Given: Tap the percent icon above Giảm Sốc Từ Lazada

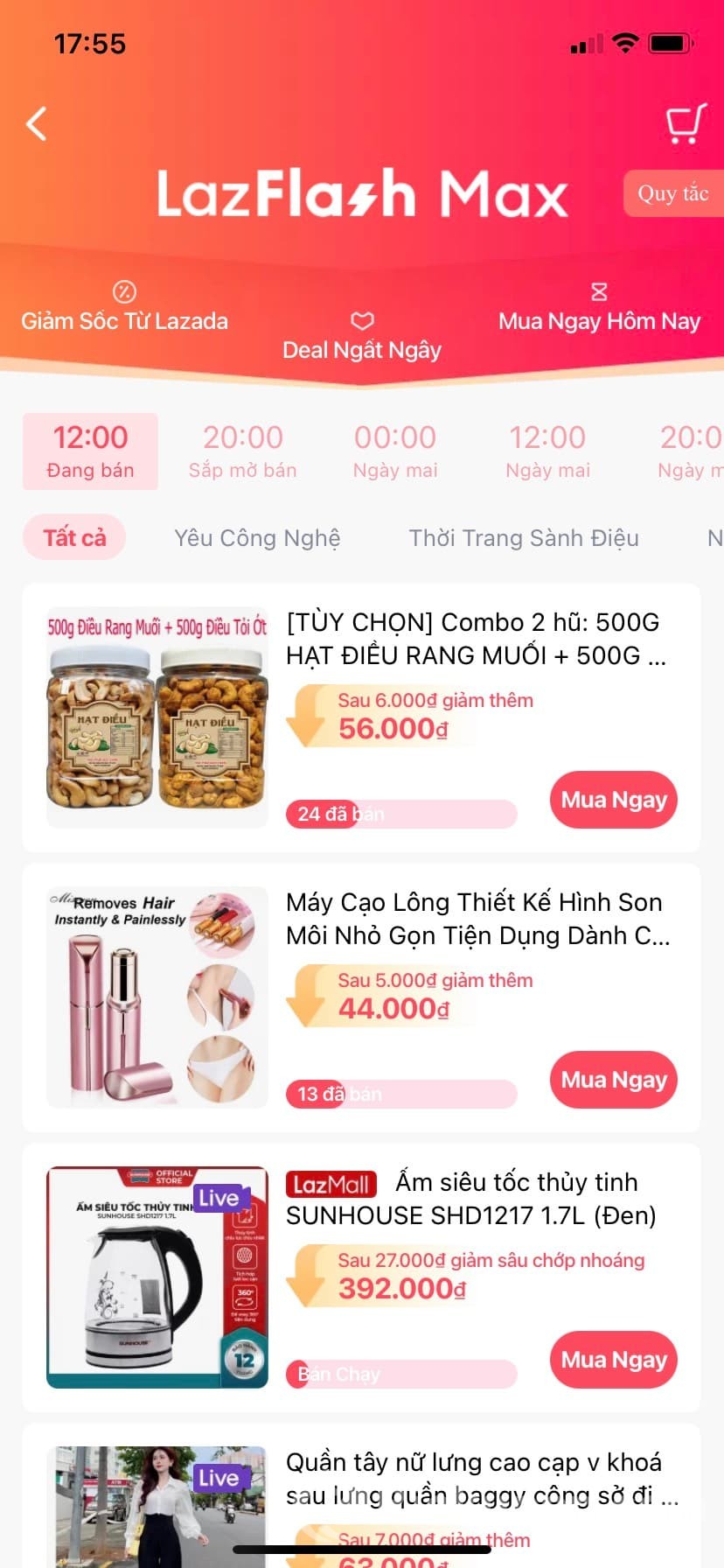Looking at the screenshot, I should (124, 291).
